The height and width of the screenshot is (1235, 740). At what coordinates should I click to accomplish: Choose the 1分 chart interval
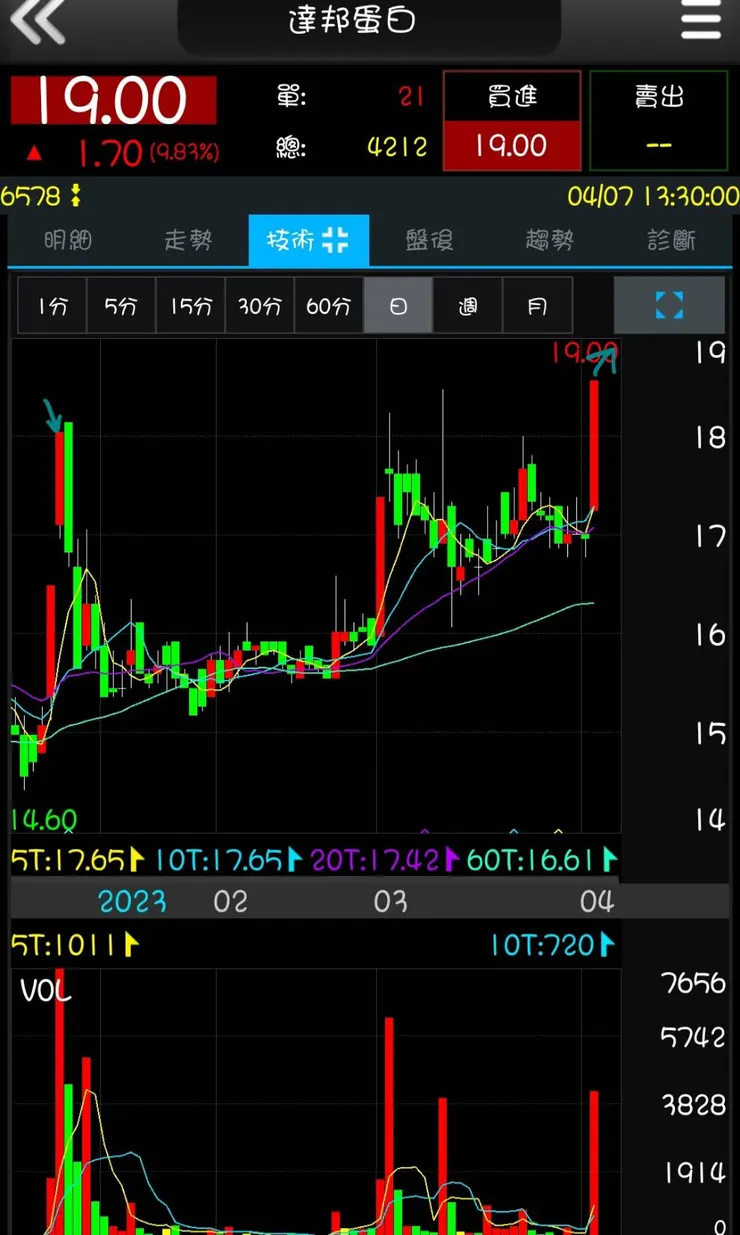pos(53,306)
